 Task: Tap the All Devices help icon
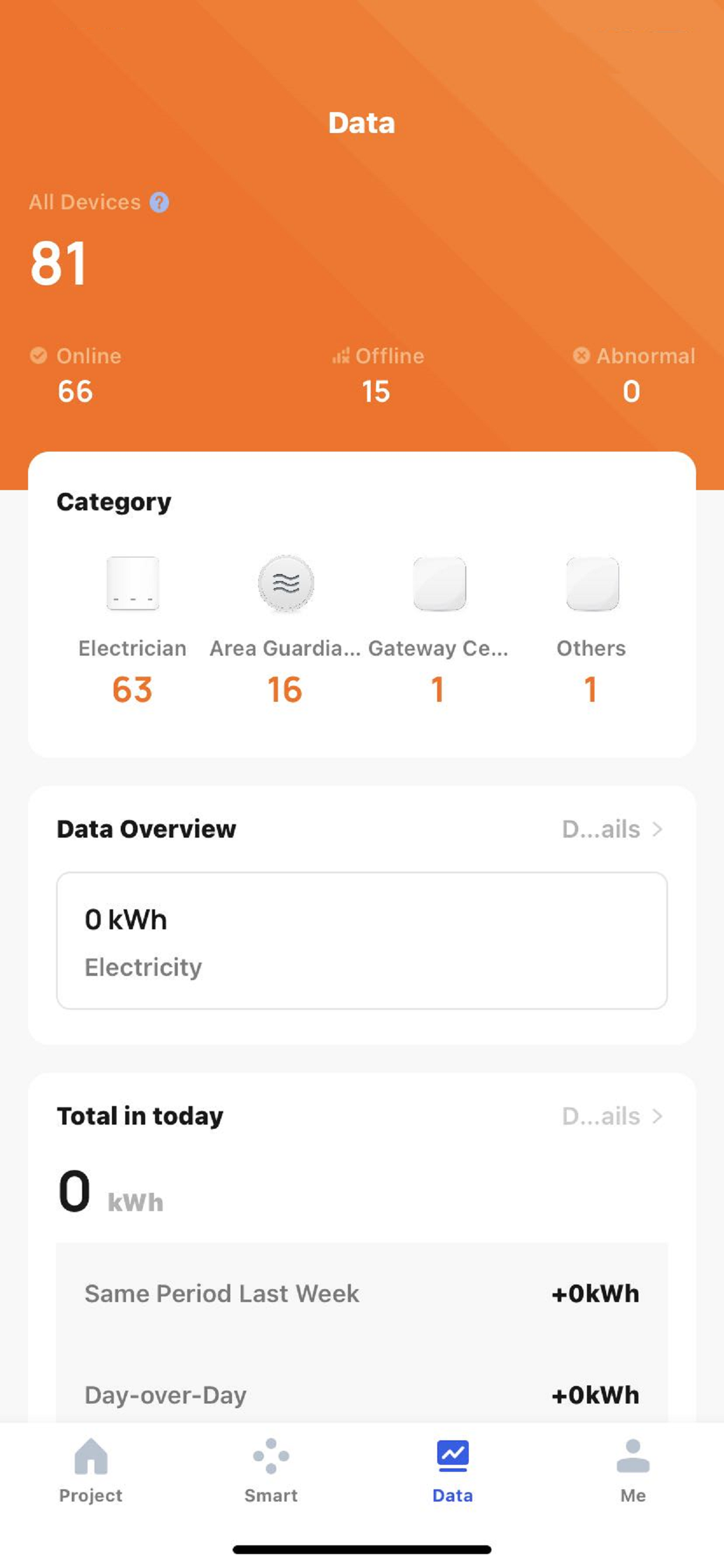pos(159,202)
